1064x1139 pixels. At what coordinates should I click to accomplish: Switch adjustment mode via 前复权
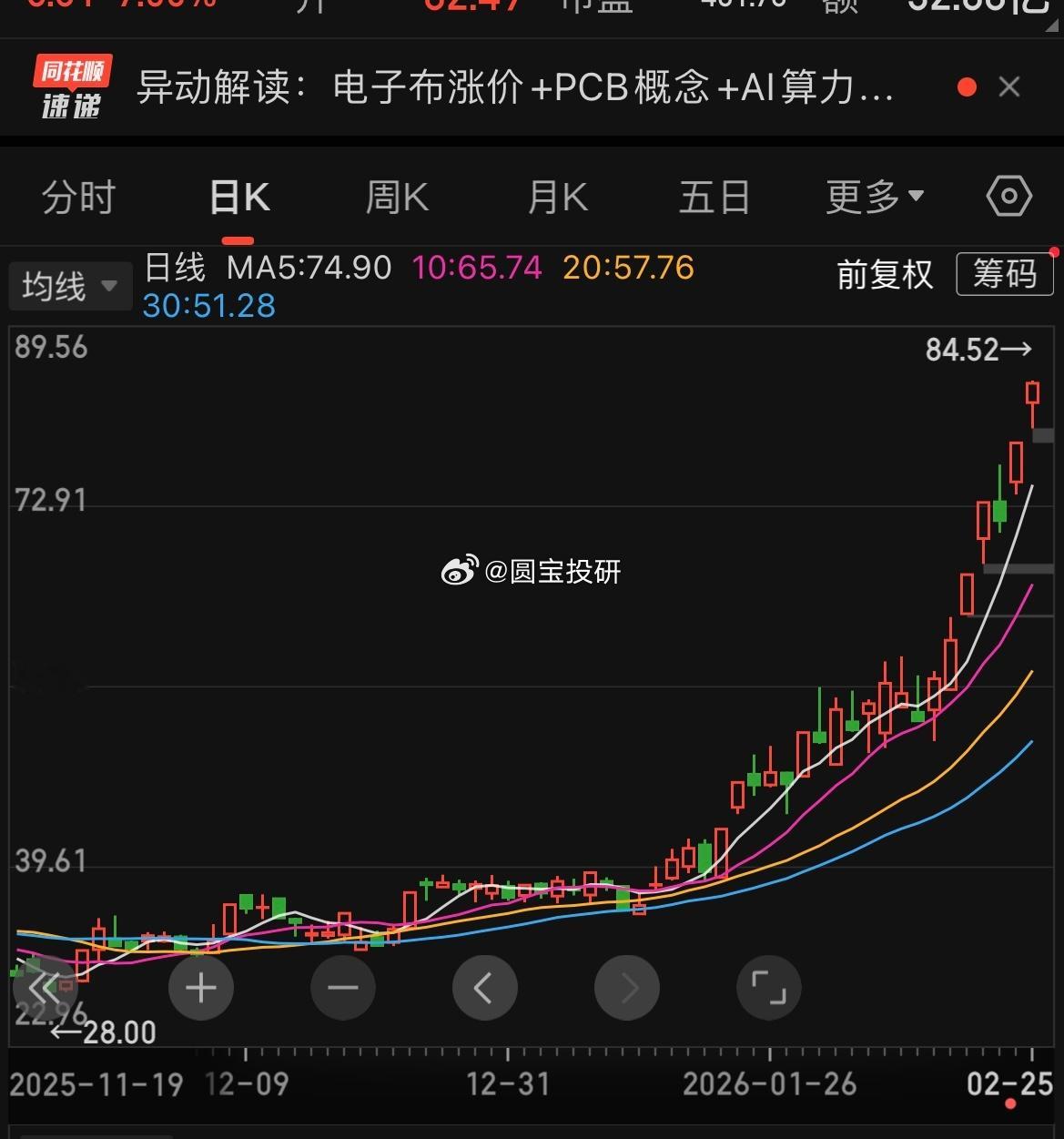(x=884, y=274)
